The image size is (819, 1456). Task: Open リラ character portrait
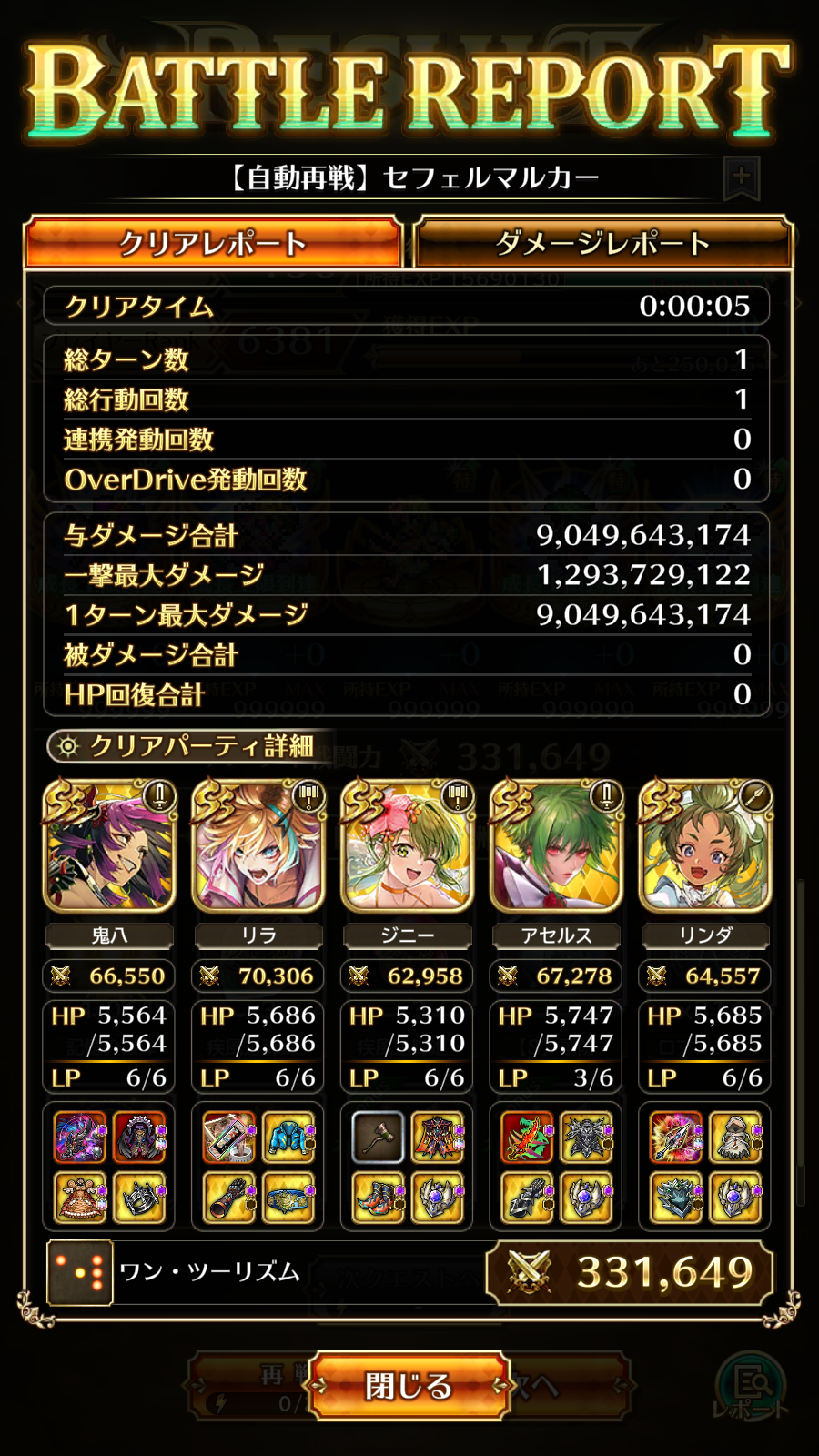click(x=258, y=846)
